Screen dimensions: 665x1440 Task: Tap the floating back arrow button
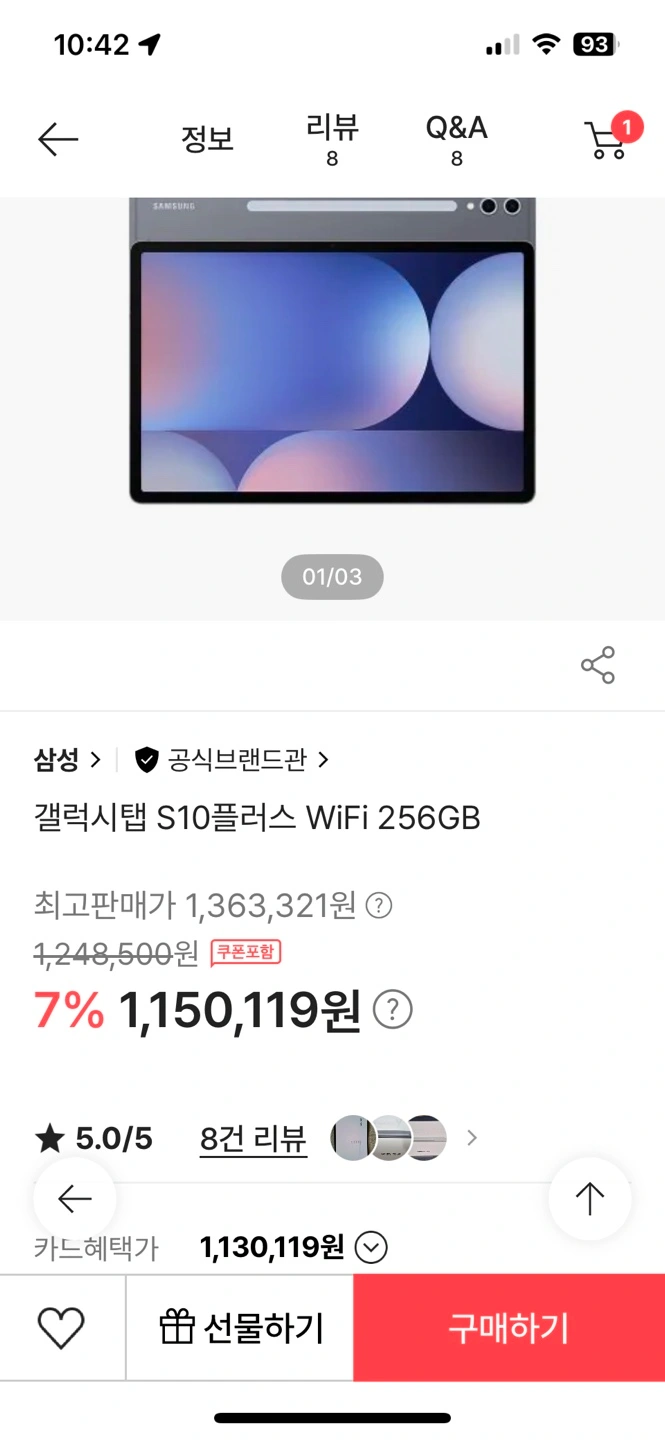point(75,1198)
